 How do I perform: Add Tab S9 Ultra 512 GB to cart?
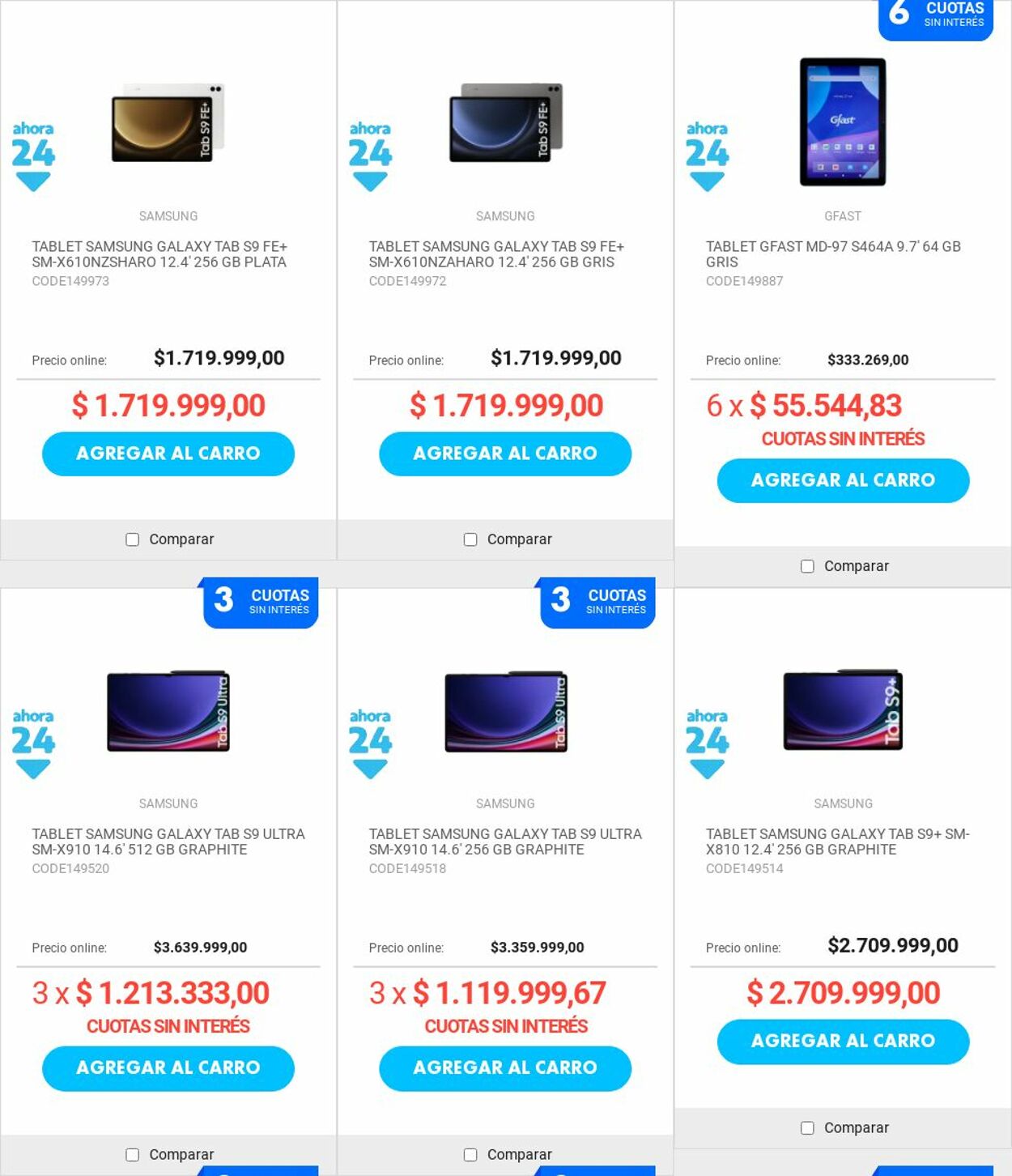point(168,1067)
